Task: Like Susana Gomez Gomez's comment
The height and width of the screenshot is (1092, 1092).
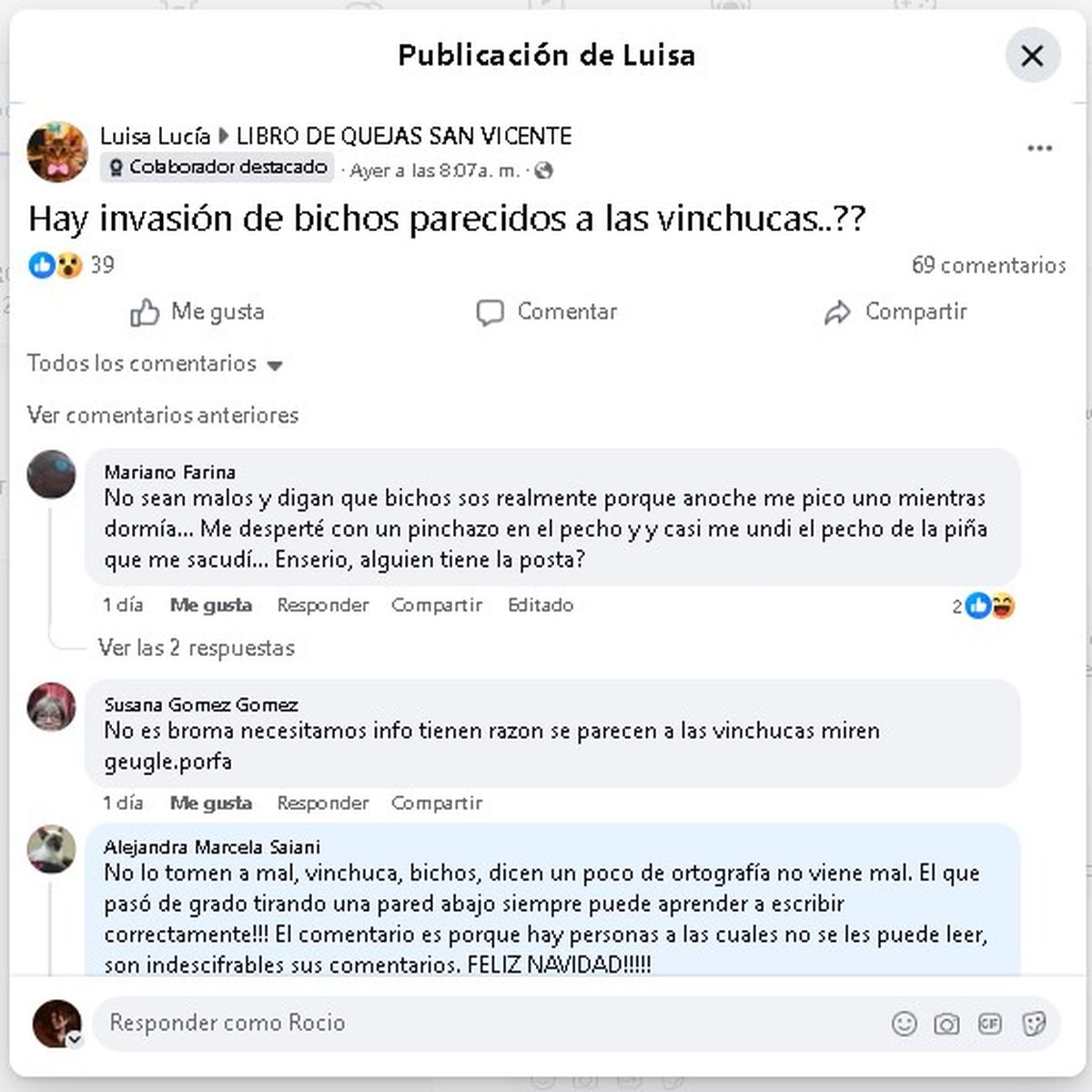Action: pos(210,804)
